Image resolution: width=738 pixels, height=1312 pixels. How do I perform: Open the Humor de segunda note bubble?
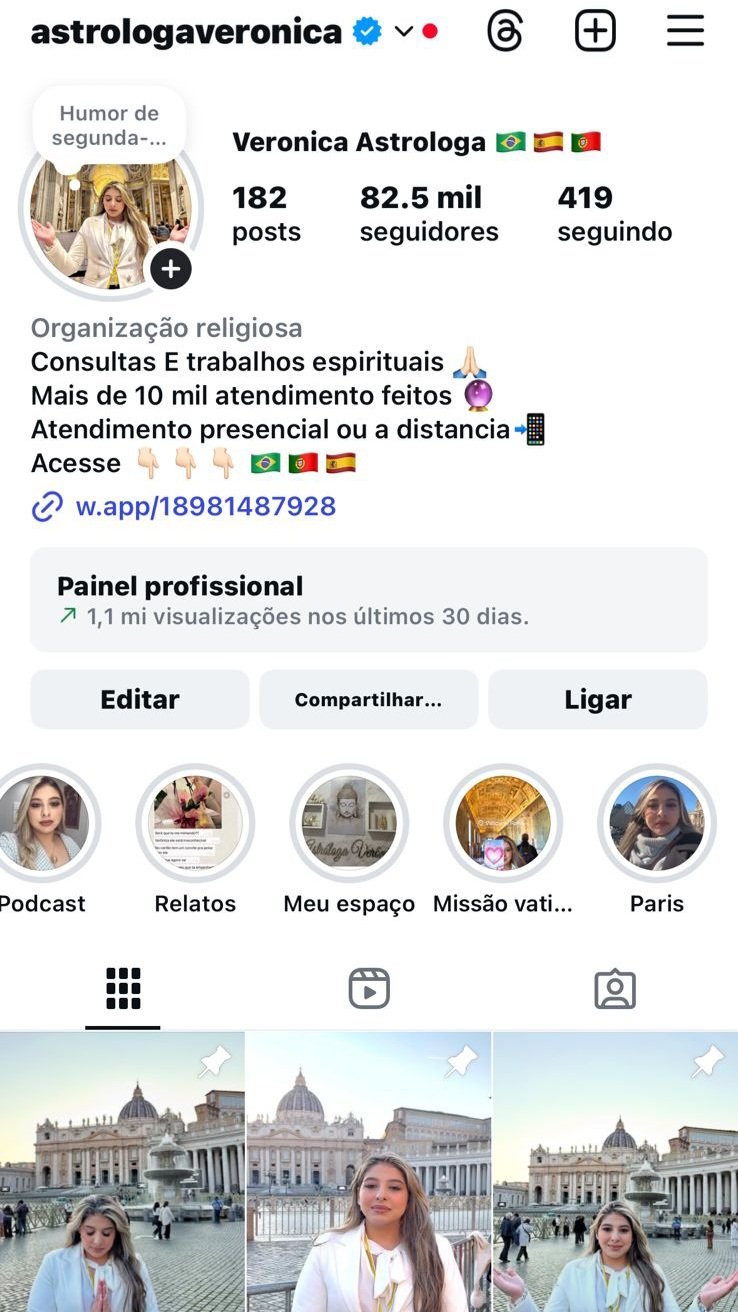coord(109,126)
